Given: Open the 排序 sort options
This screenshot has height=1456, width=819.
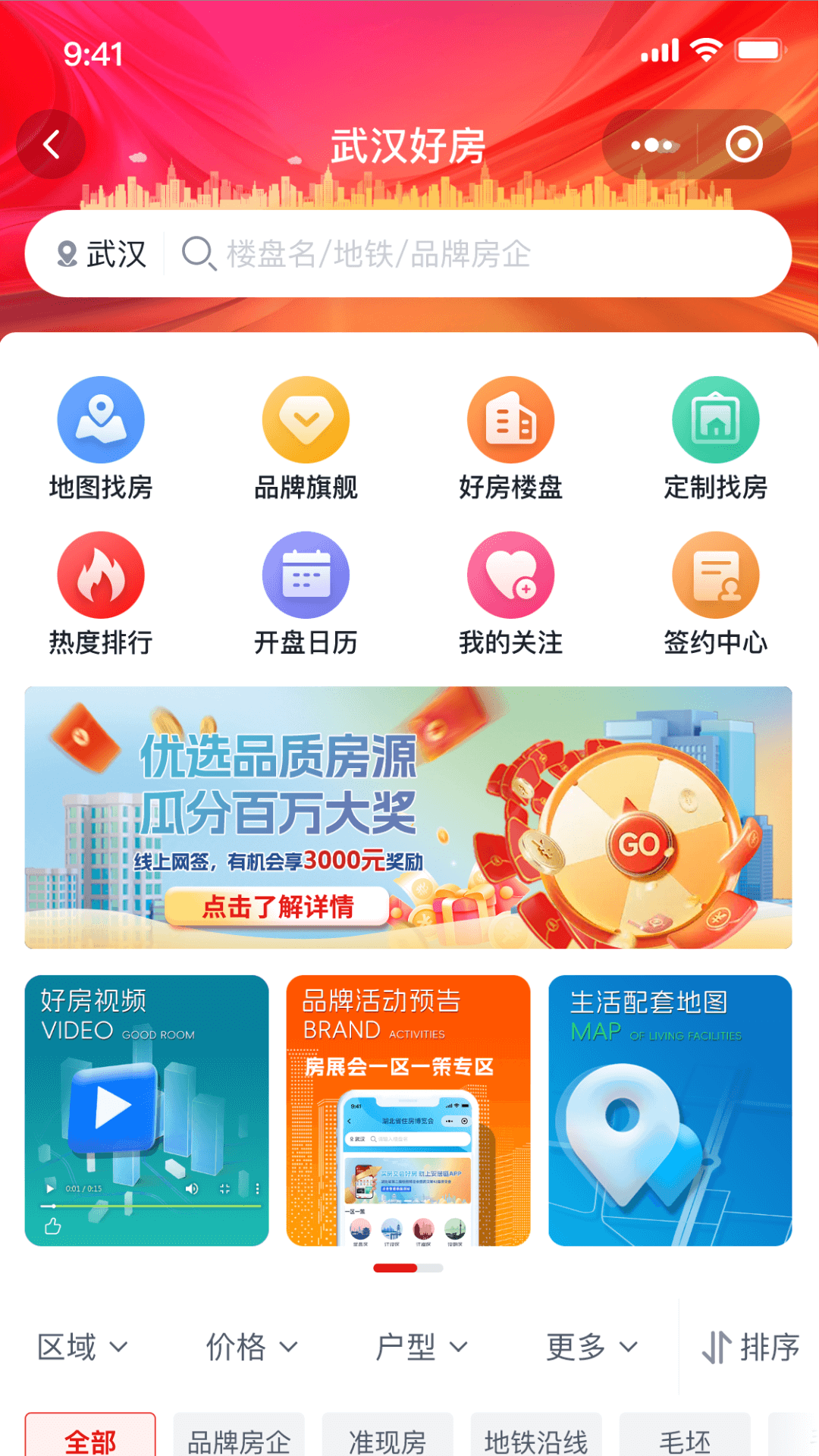Looking at the screenshot, I should tap(750, 1347).
